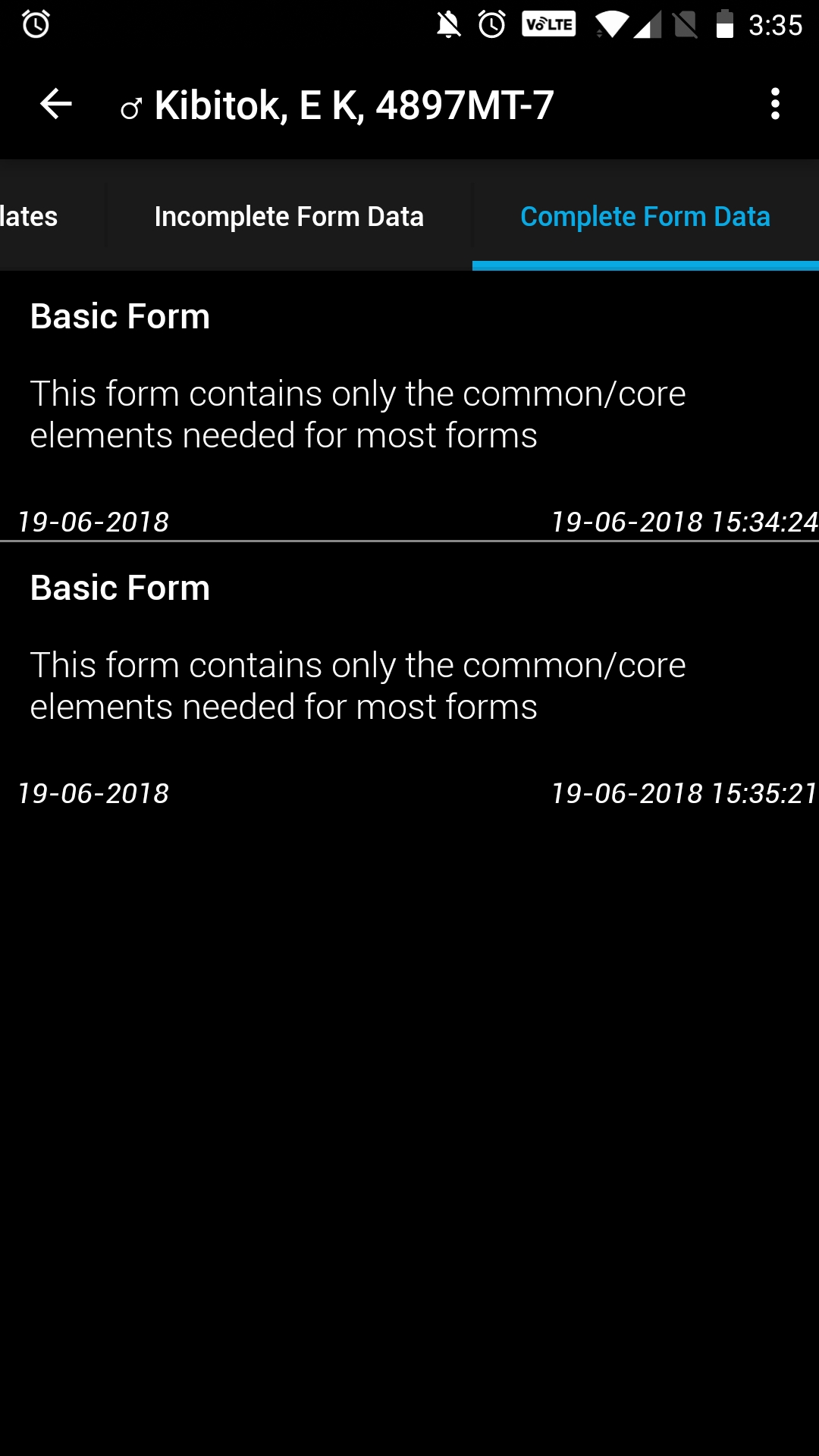Select the Complete Form Data tab
The image size is (819, 1456).
pyautogui.click(x=645, y=216)
